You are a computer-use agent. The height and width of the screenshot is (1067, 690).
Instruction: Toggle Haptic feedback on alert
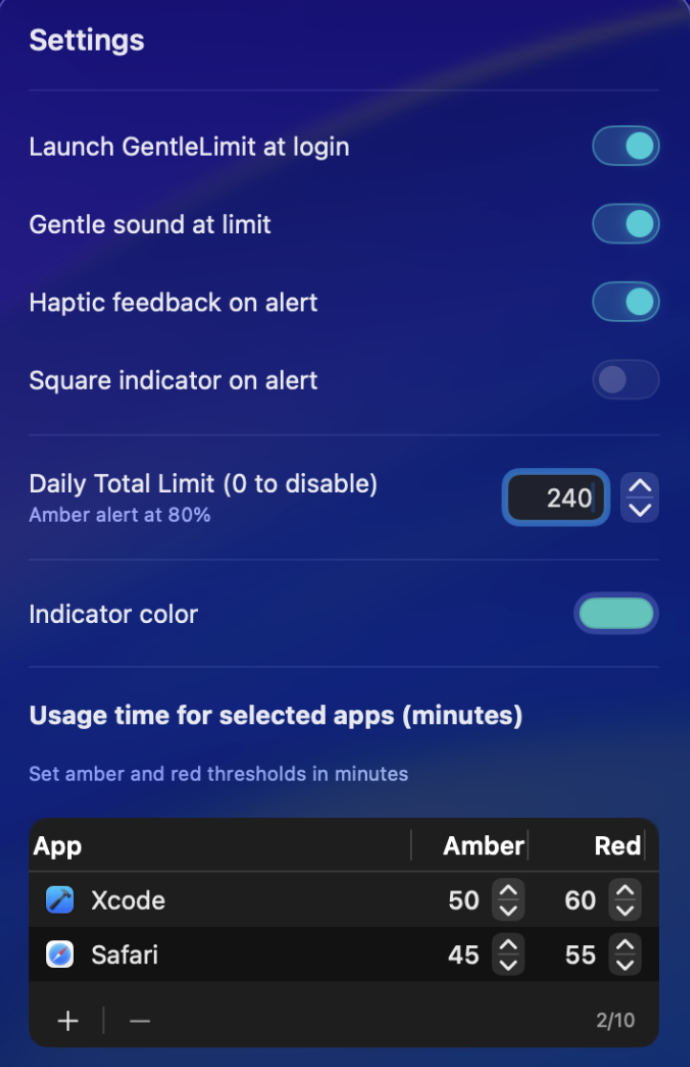tap(626, 302)
